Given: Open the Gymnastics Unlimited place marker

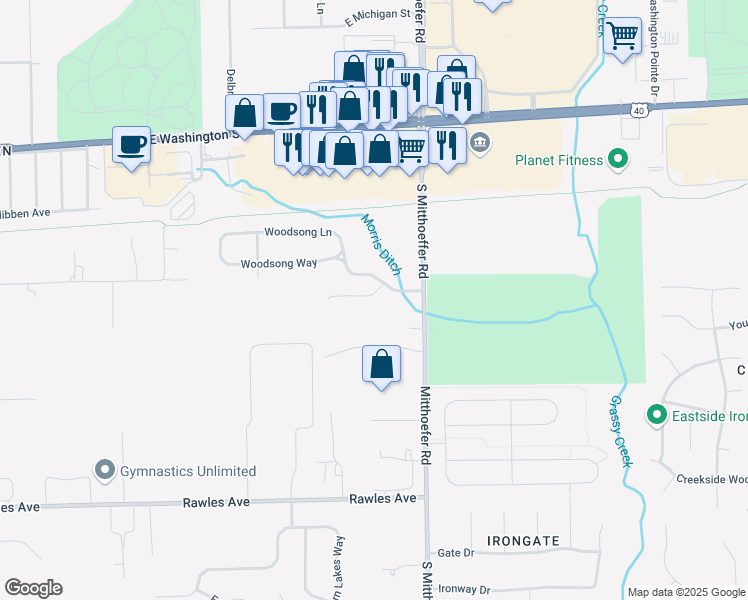Looking at the screenshot, I should tap(104, 469).
